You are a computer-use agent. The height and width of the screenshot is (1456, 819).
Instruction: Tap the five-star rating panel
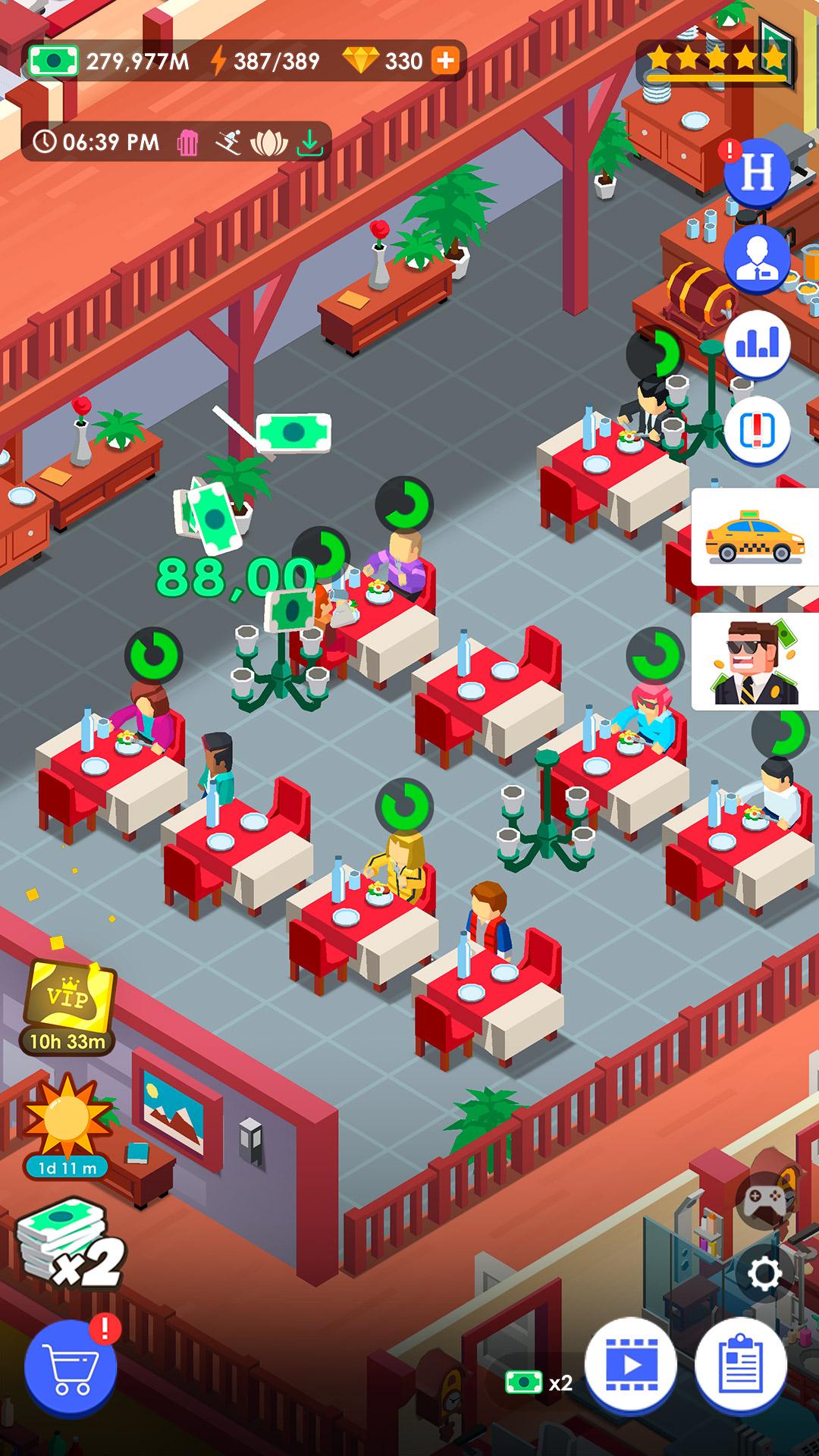(x=717, y=59)
